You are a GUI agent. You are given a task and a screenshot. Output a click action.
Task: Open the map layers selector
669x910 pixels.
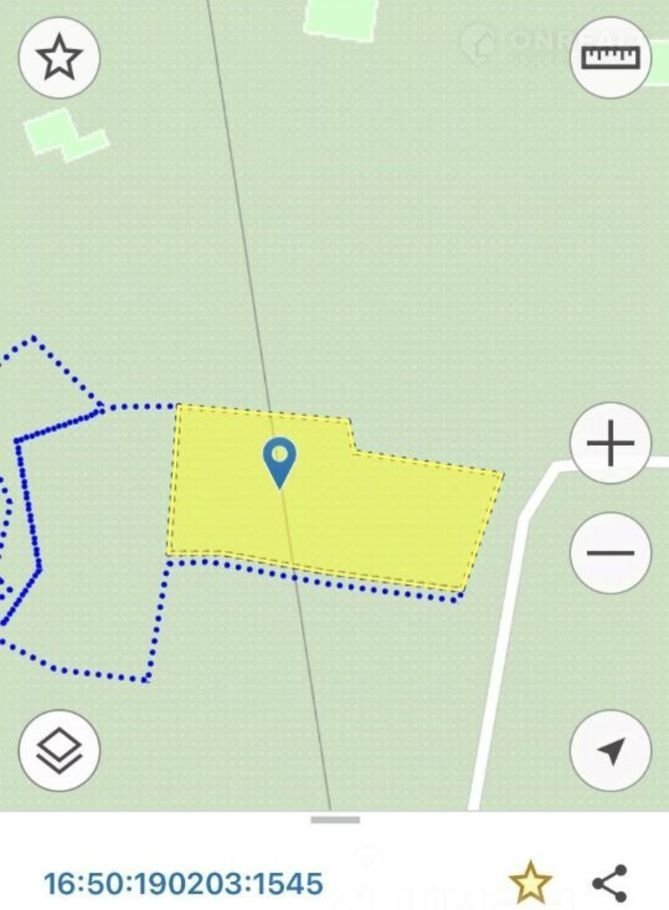(x=58, y=750)
